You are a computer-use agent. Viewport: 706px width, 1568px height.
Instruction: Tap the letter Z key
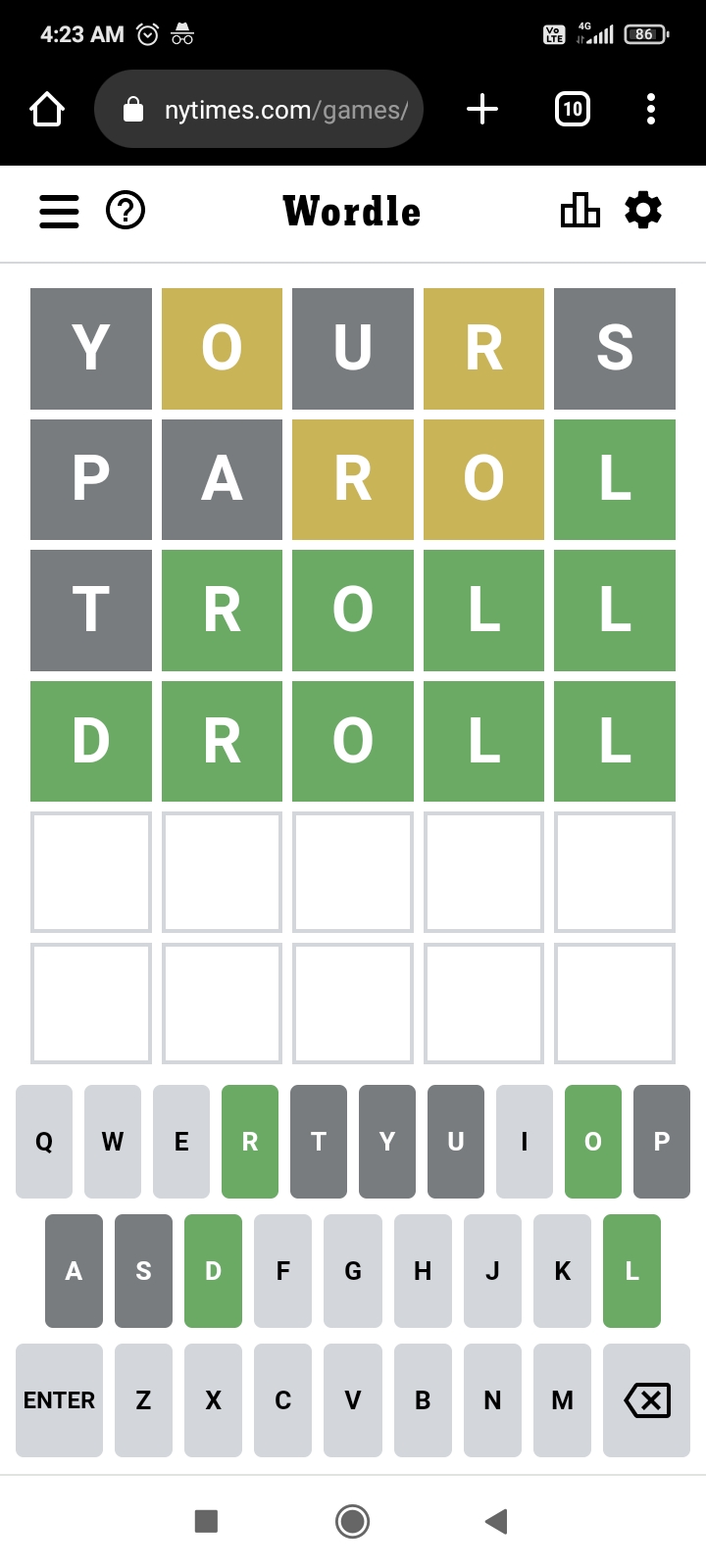[x=143, y=1399]
